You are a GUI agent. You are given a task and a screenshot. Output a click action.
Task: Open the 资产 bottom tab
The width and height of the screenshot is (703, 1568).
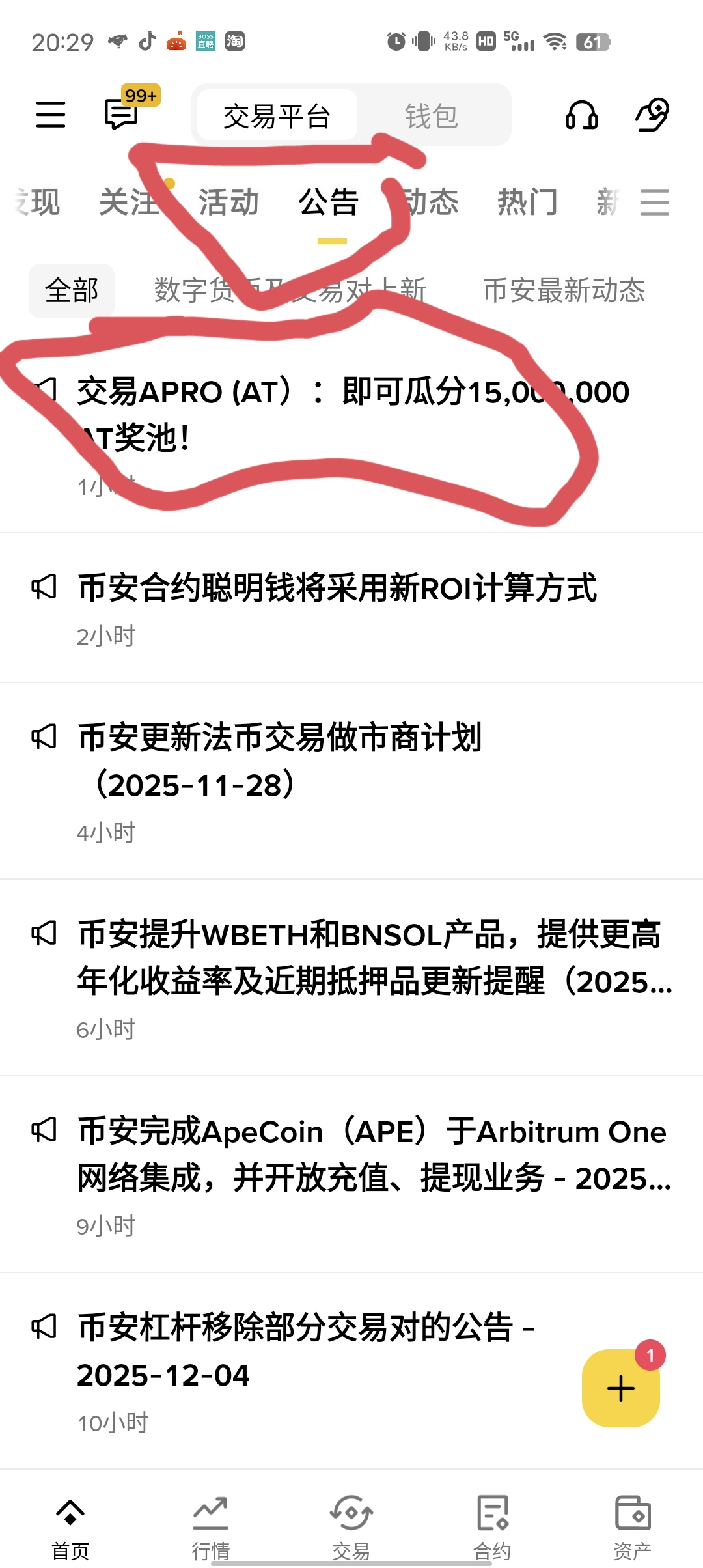pos(632,1527)
